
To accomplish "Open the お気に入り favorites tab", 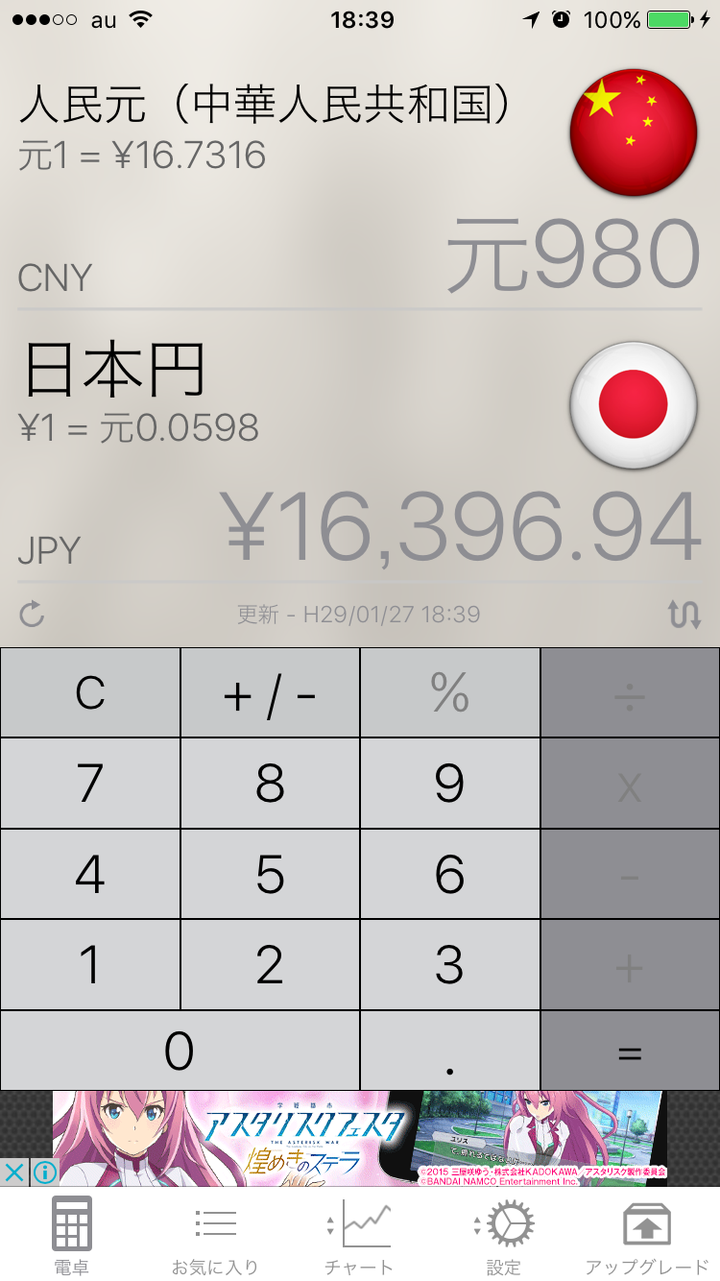I will pos(215,1237).
